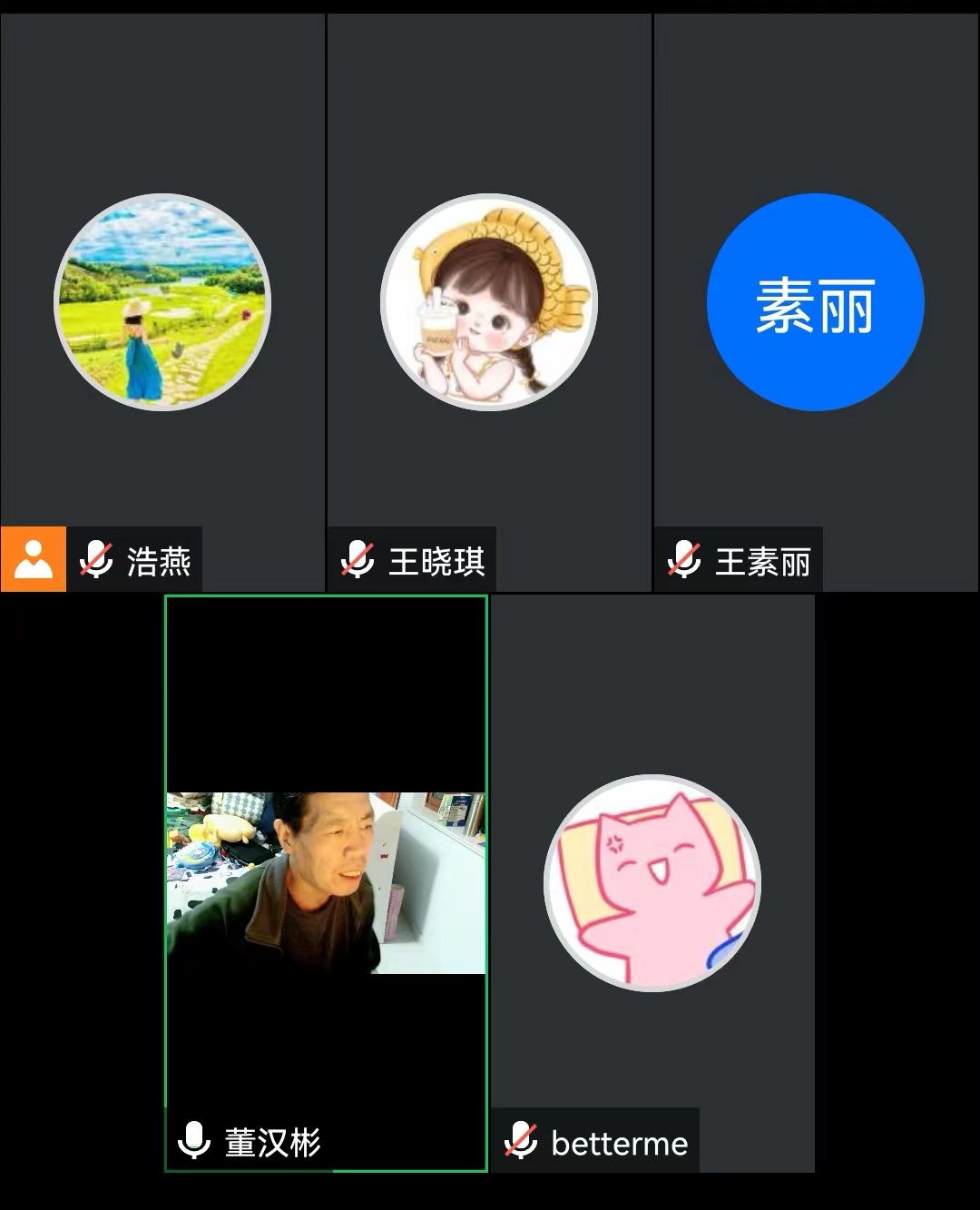
Task: Select betterme's participant tile
Action: tap(652, 882)
